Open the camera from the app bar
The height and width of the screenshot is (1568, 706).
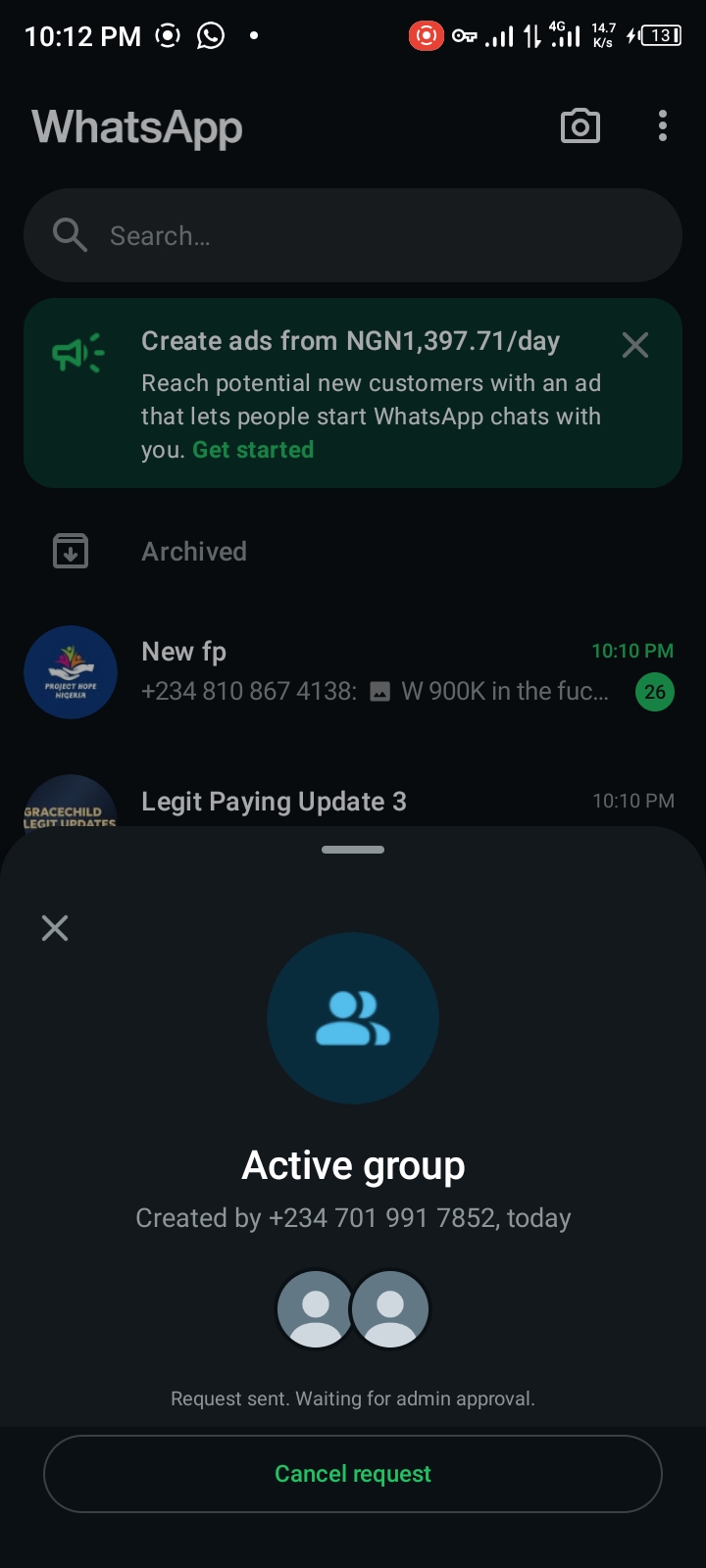(580, 126)
